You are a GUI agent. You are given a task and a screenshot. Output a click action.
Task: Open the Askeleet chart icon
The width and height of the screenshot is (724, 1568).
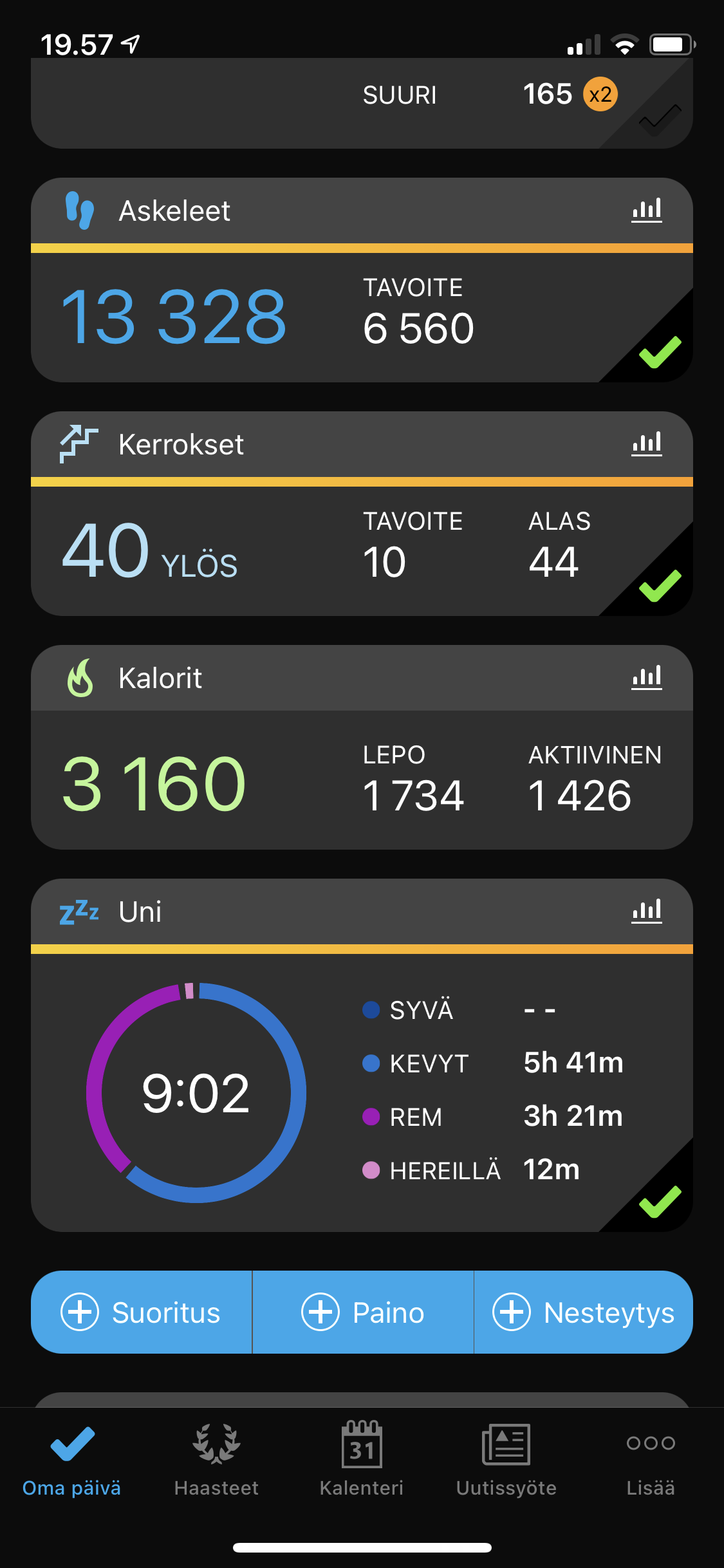tap(646, 210)
